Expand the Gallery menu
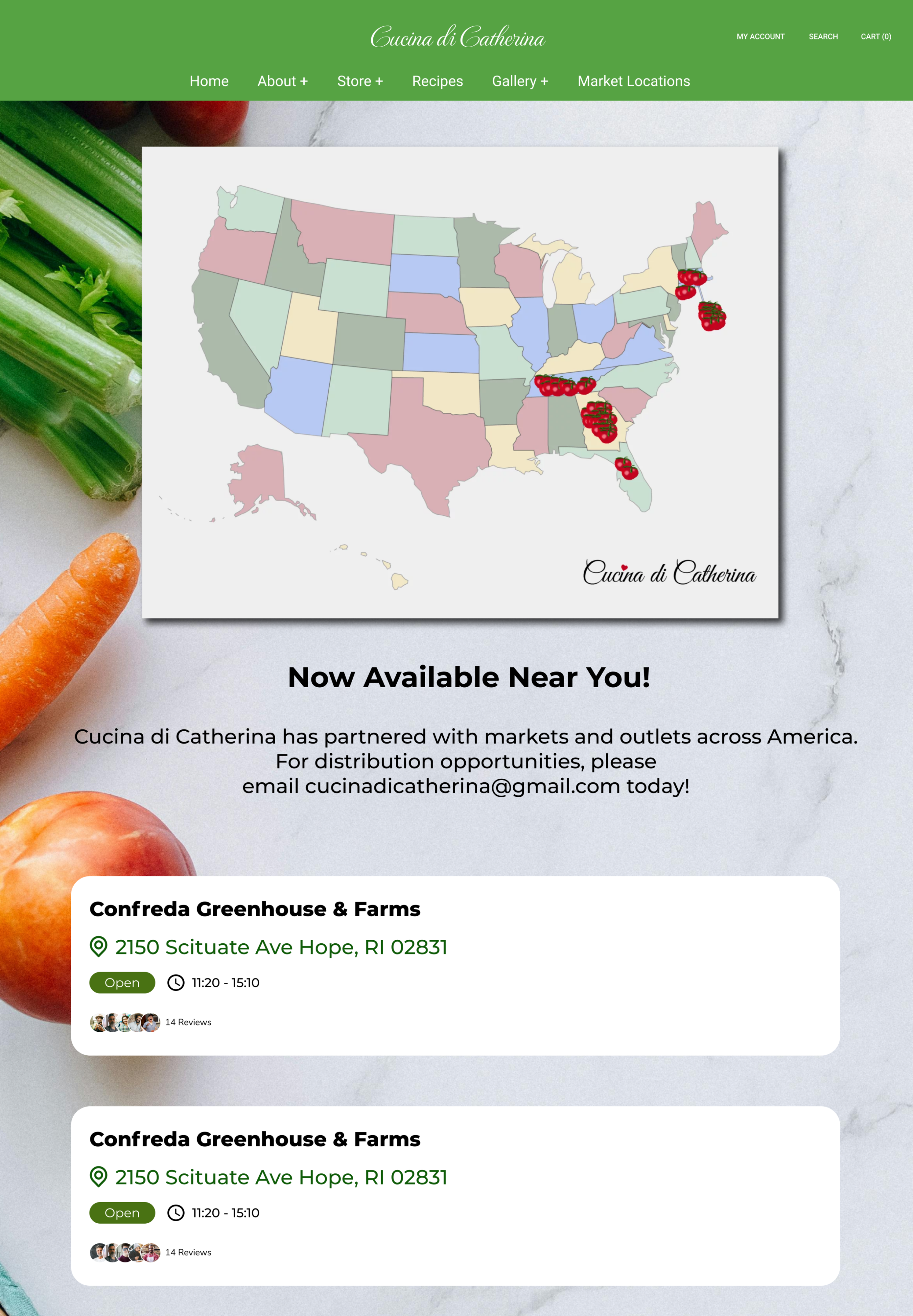This screenshot has width=913, height=1316. [x=520, y=81]
